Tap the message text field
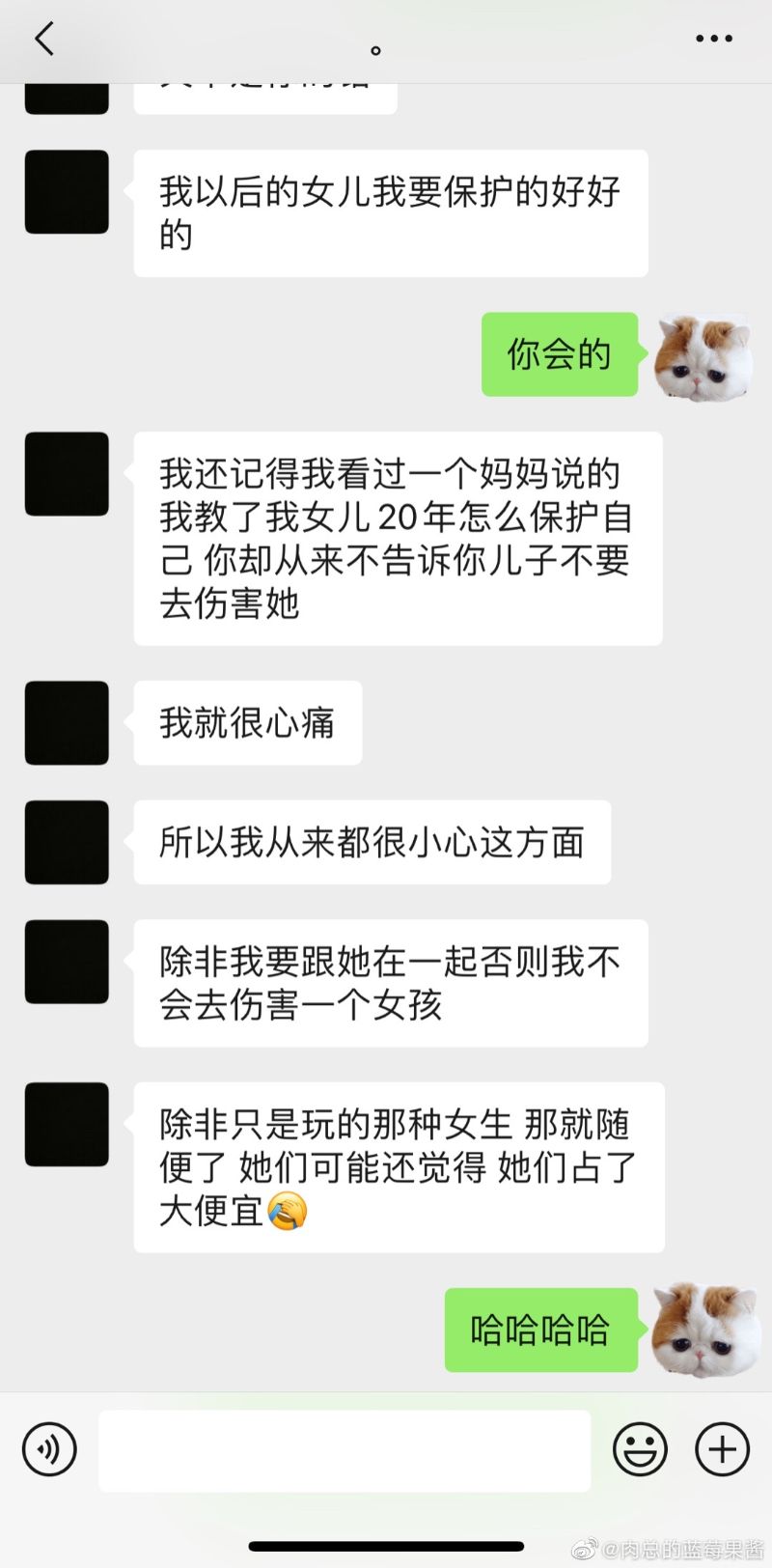The image size is (772, 1568). pyautogui.click(x=345, y=1450)
